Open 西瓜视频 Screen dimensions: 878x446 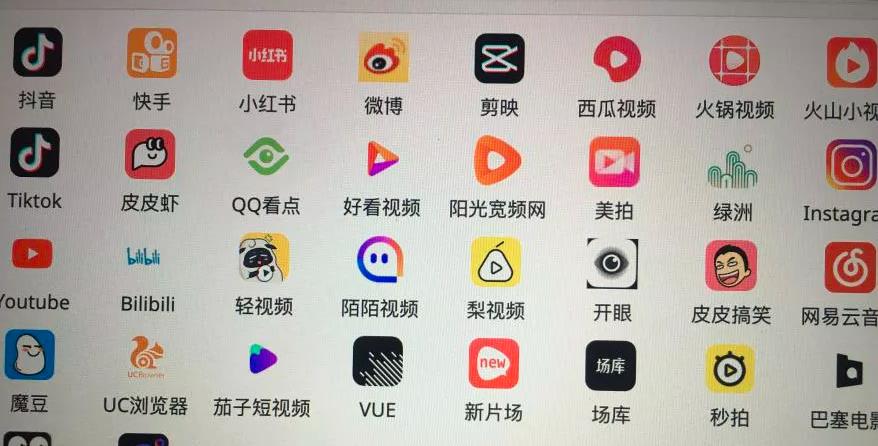point(616,61)
